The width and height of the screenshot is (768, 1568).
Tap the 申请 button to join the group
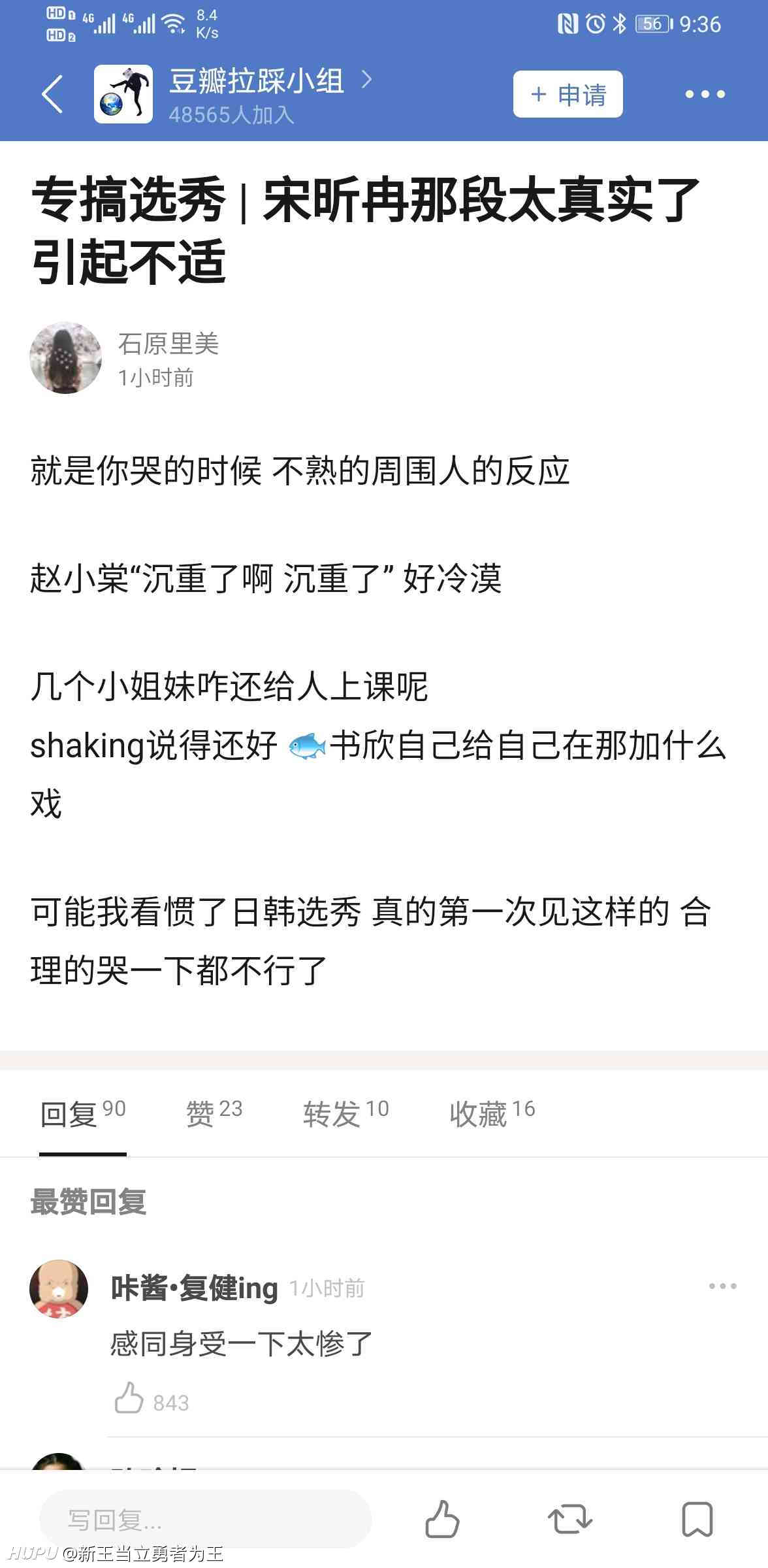pyautogui.click(x=568, y=94)
